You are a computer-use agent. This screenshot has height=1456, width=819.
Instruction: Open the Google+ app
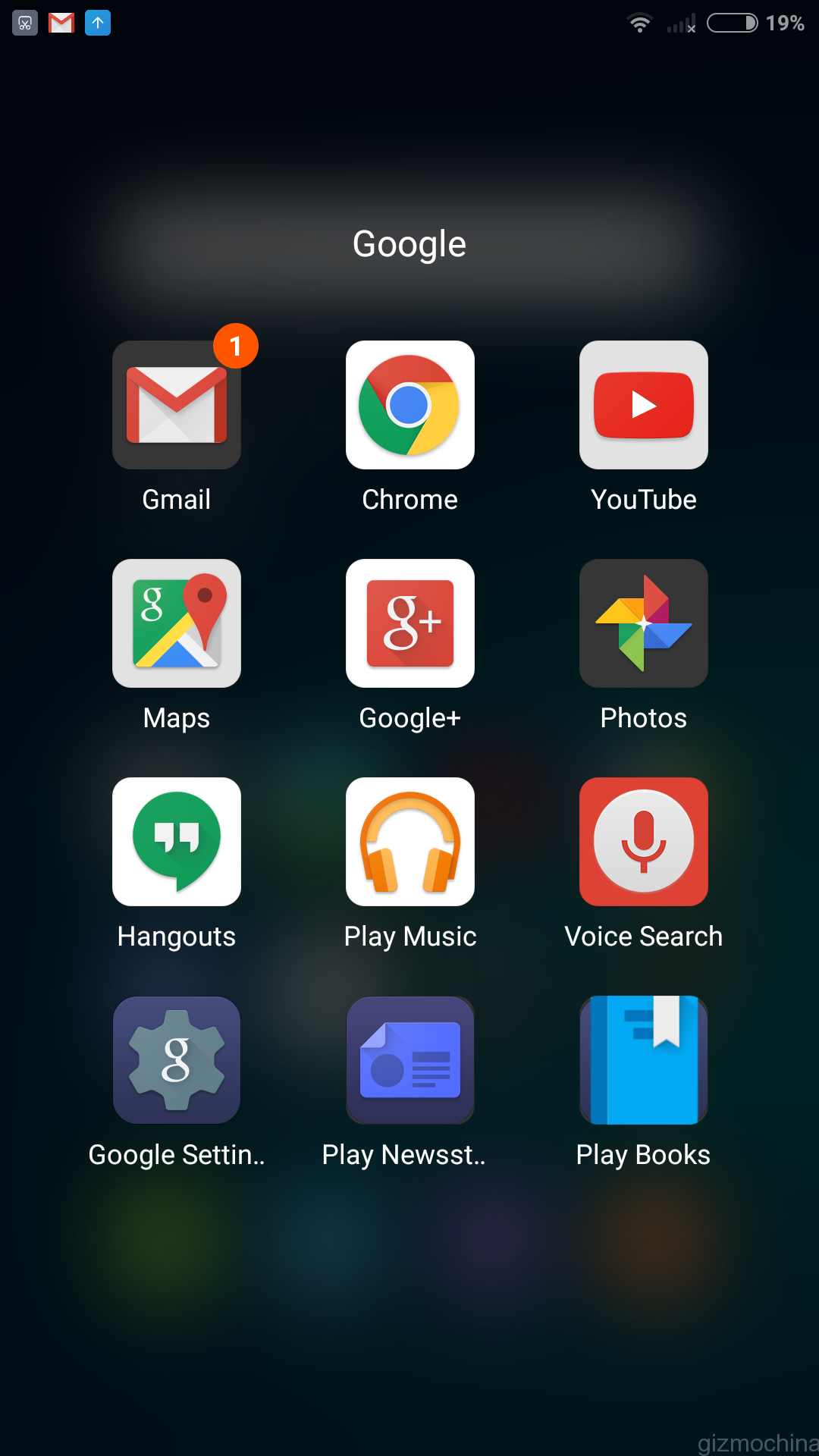click(409, 623)
